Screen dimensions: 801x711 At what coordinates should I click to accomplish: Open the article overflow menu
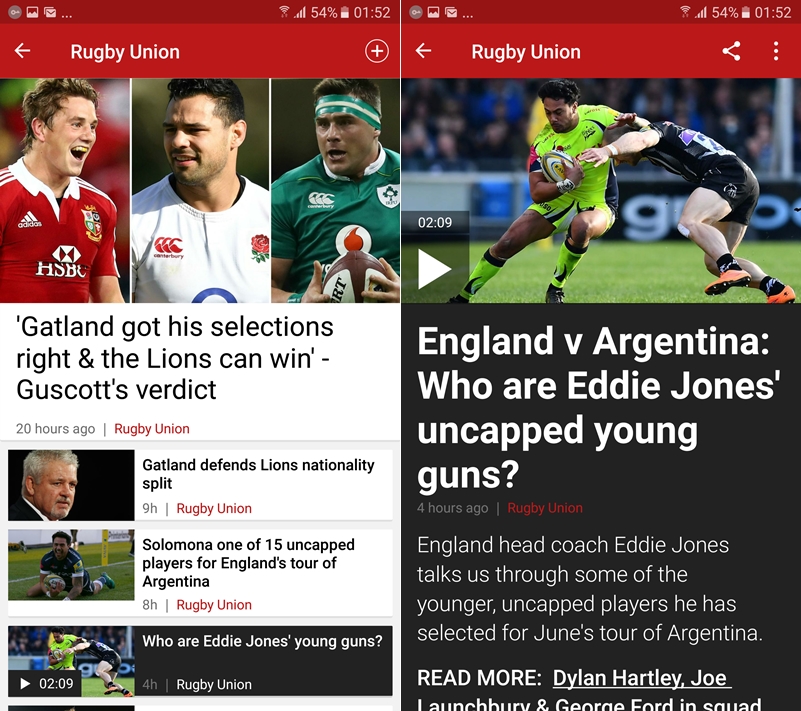pyautogui.click(x=776, y=51)
